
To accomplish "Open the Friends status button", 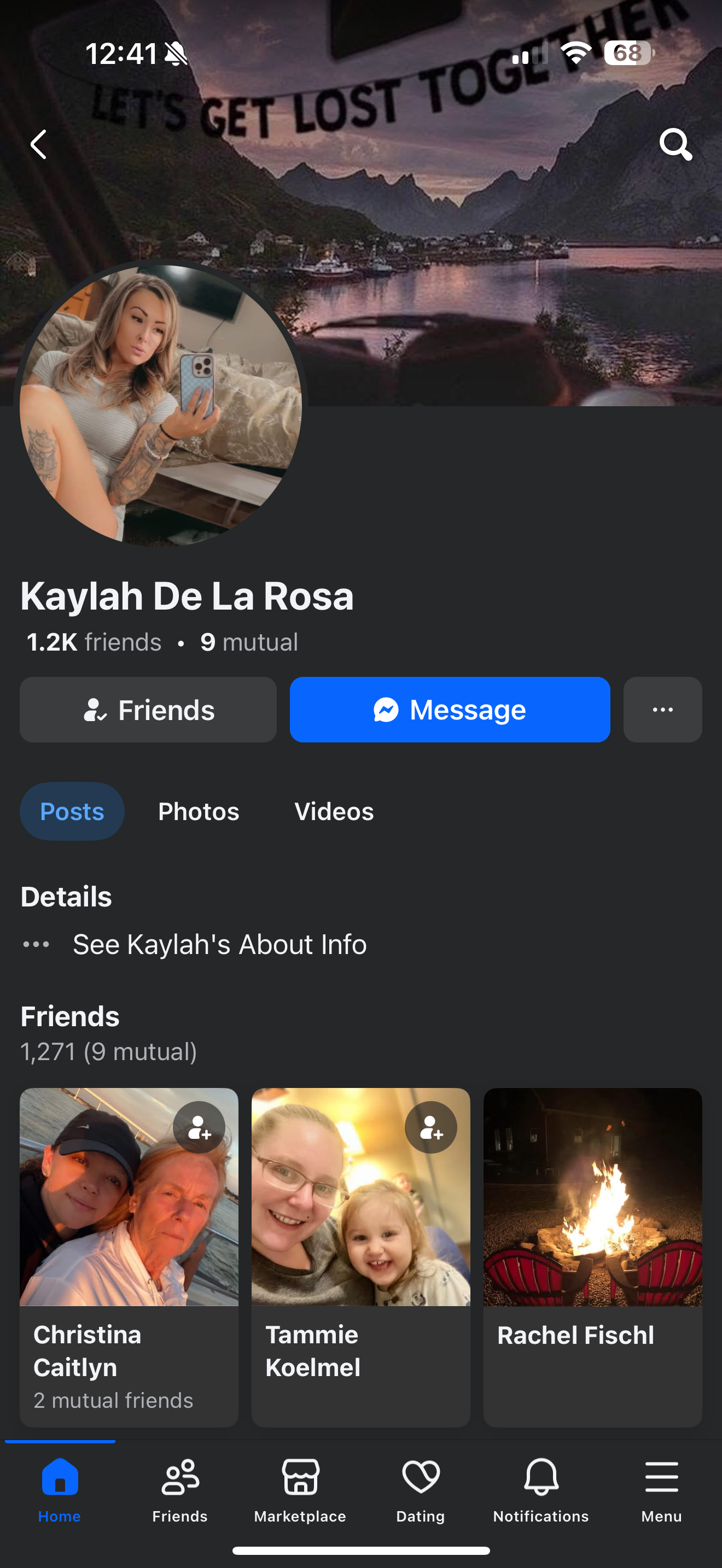I will point(148,710).
